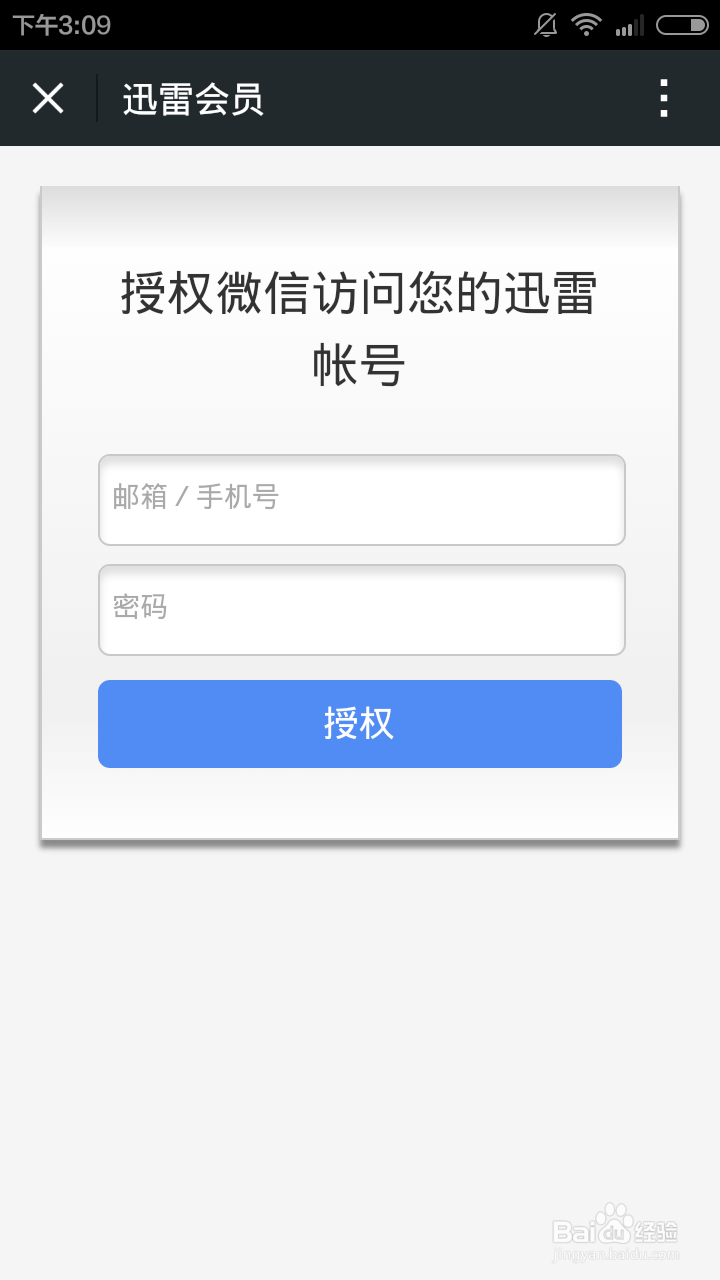Focus the 邮箱/手机号 placeholder text
Viewport: 720px width, 1280px height.
pyautogui.click(x=194, y=498)
